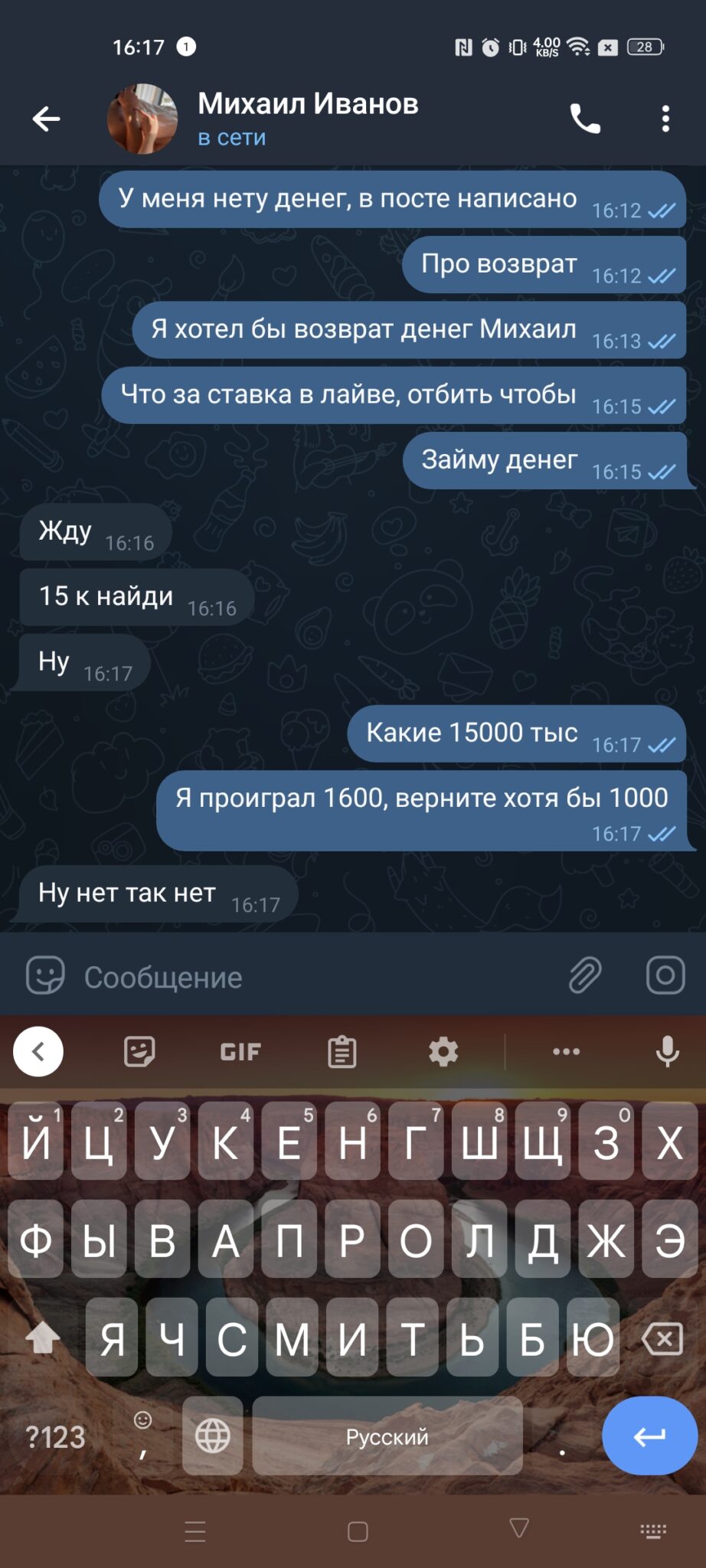Open the three-dot overflow menu

pos(665,119)
